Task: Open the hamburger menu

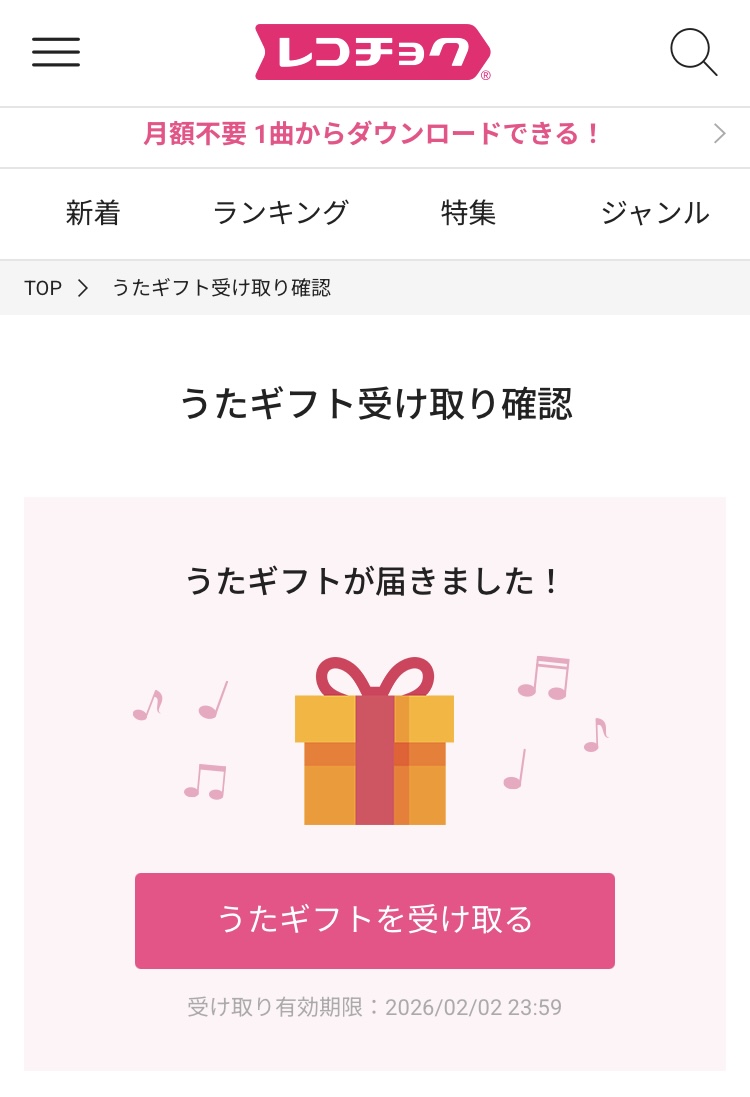Action: 56,52
